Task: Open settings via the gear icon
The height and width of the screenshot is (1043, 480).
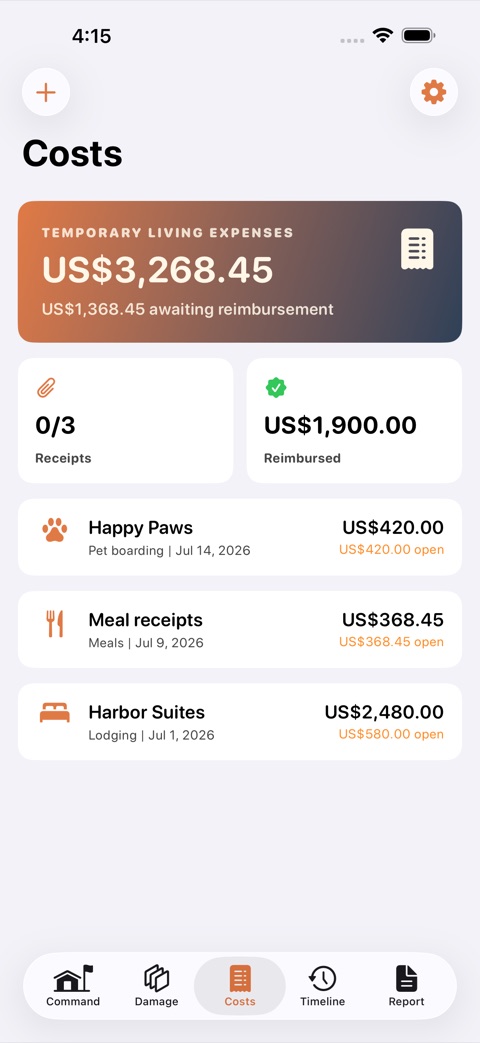Action: pos(434,92)
